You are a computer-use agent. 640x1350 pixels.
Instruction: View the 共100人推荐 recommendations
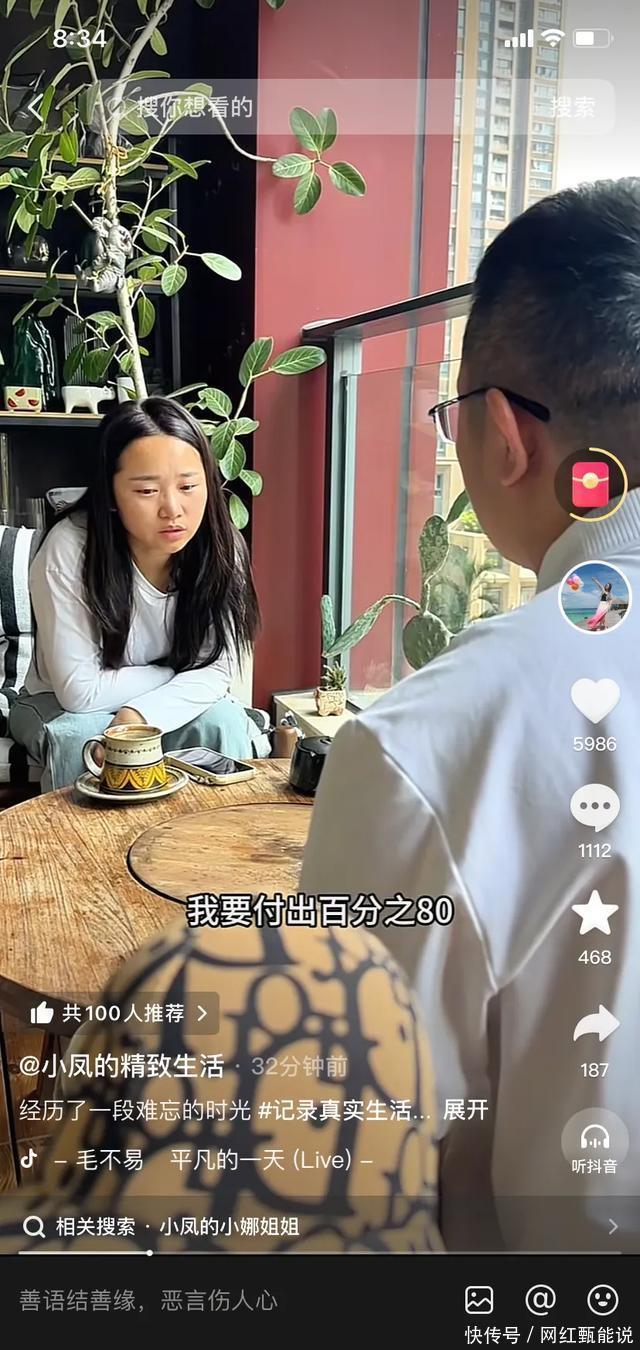(122, 1013)
